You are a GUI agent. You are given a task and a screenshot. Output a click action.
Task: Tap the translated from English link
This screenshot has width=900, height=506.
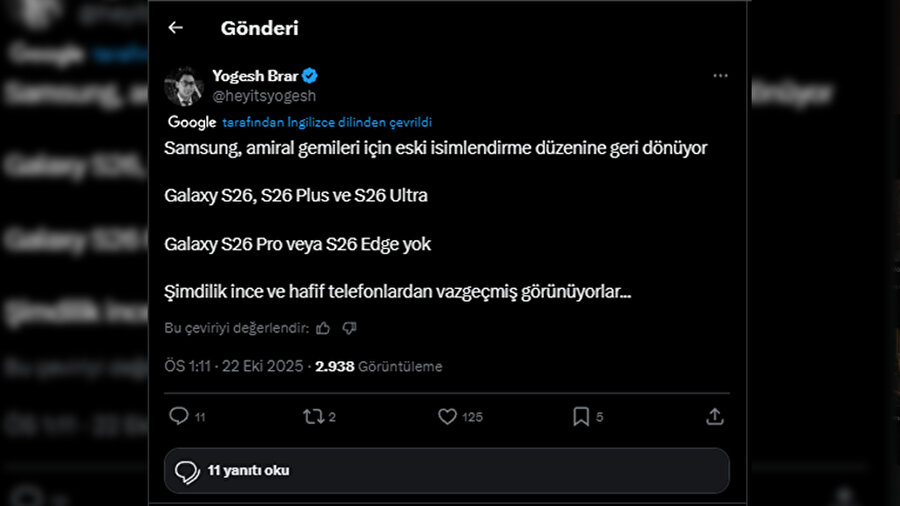tap(327, 122)
